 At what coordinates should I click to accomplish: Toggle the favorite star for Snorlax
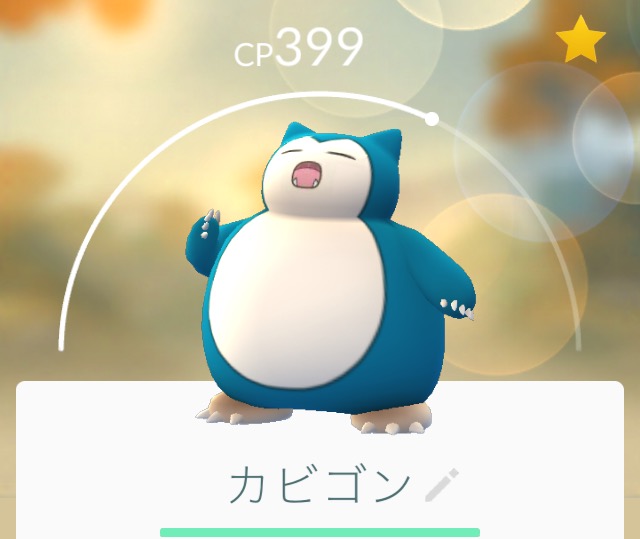point(581,42)
